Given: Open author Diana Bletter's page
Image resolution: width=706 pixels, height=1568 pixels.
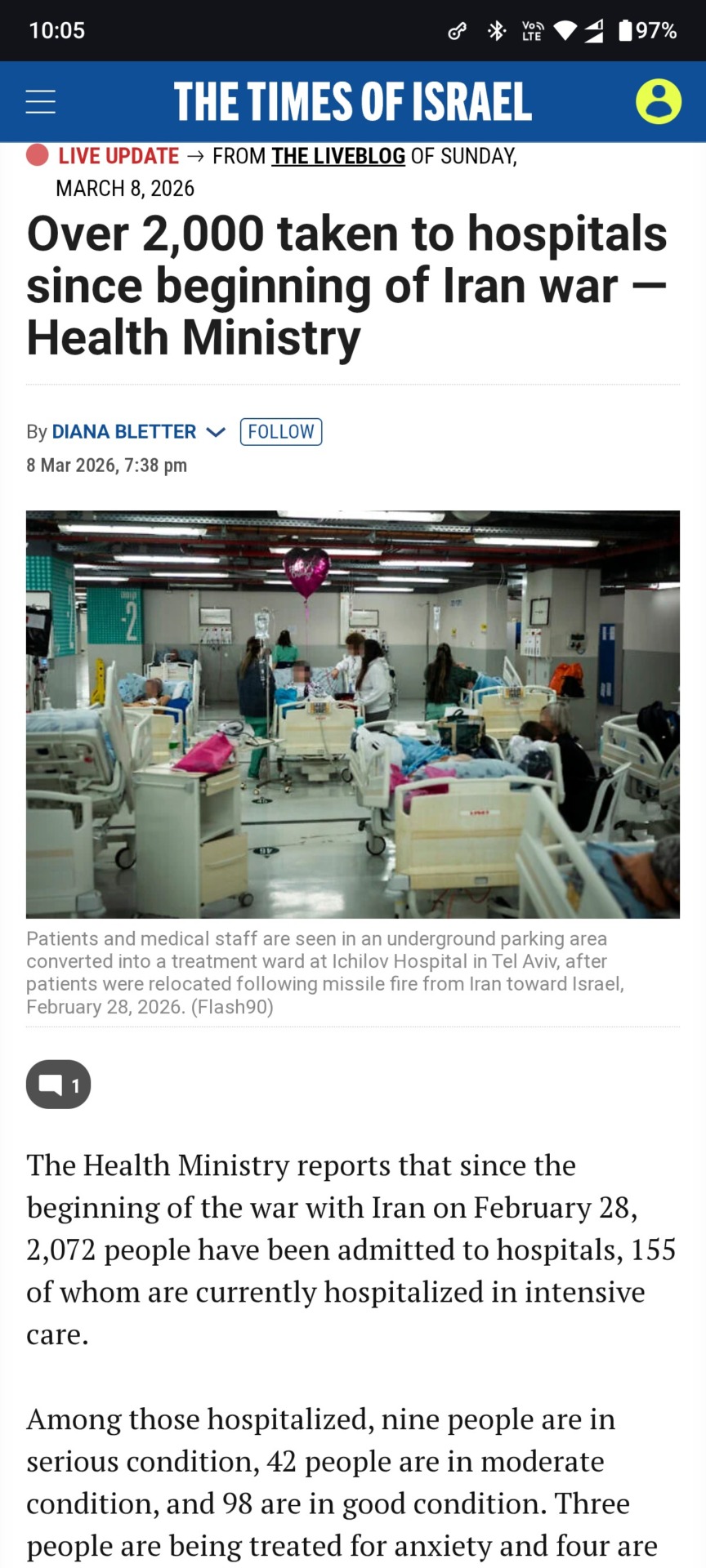Looking at the screenshot, I should point(123,432).
